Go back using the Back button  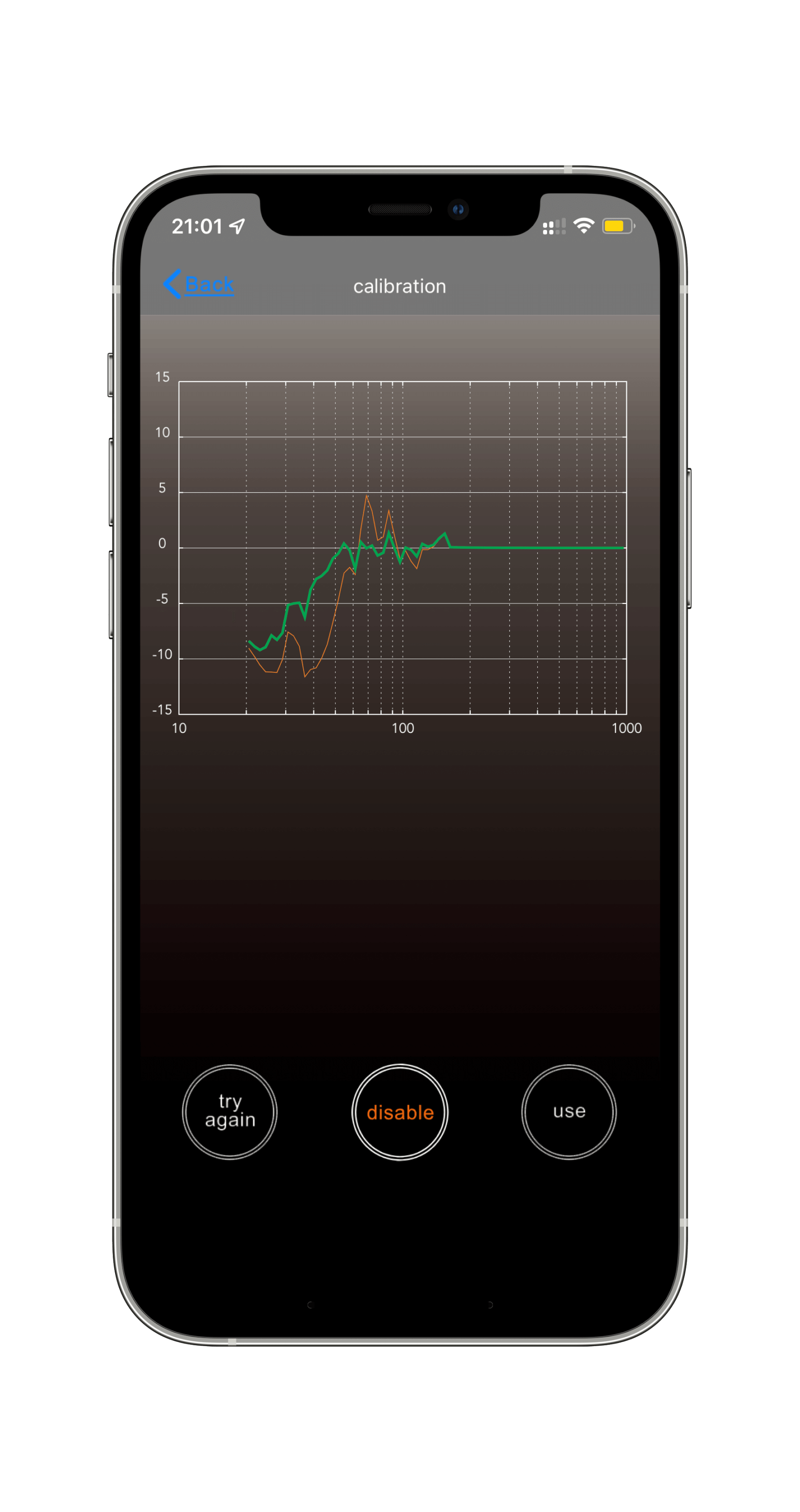tap(199, 284)
